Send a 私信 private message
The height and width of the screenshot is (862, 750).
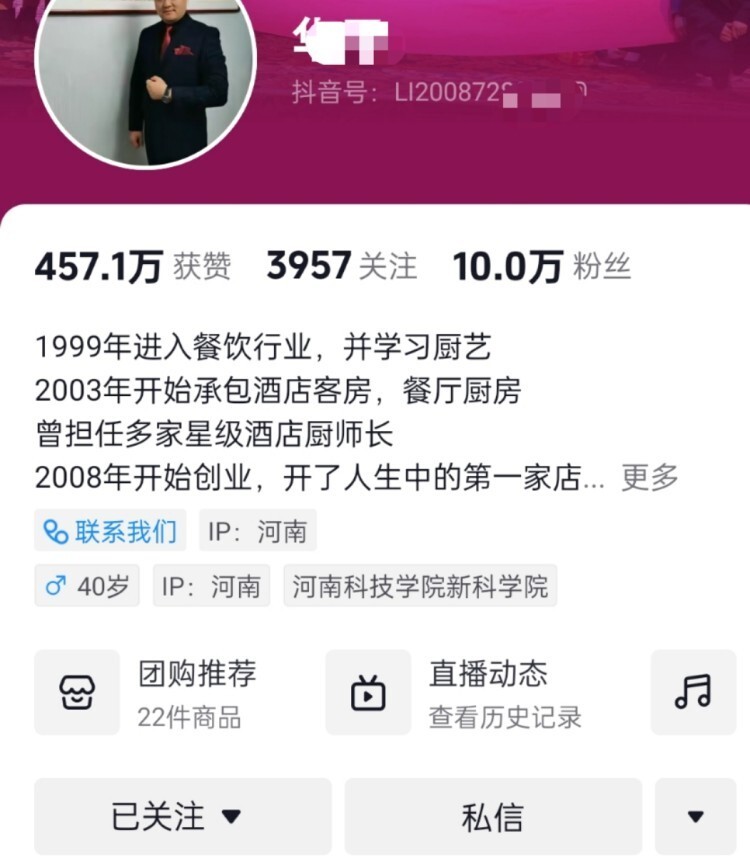click(492, 817)
